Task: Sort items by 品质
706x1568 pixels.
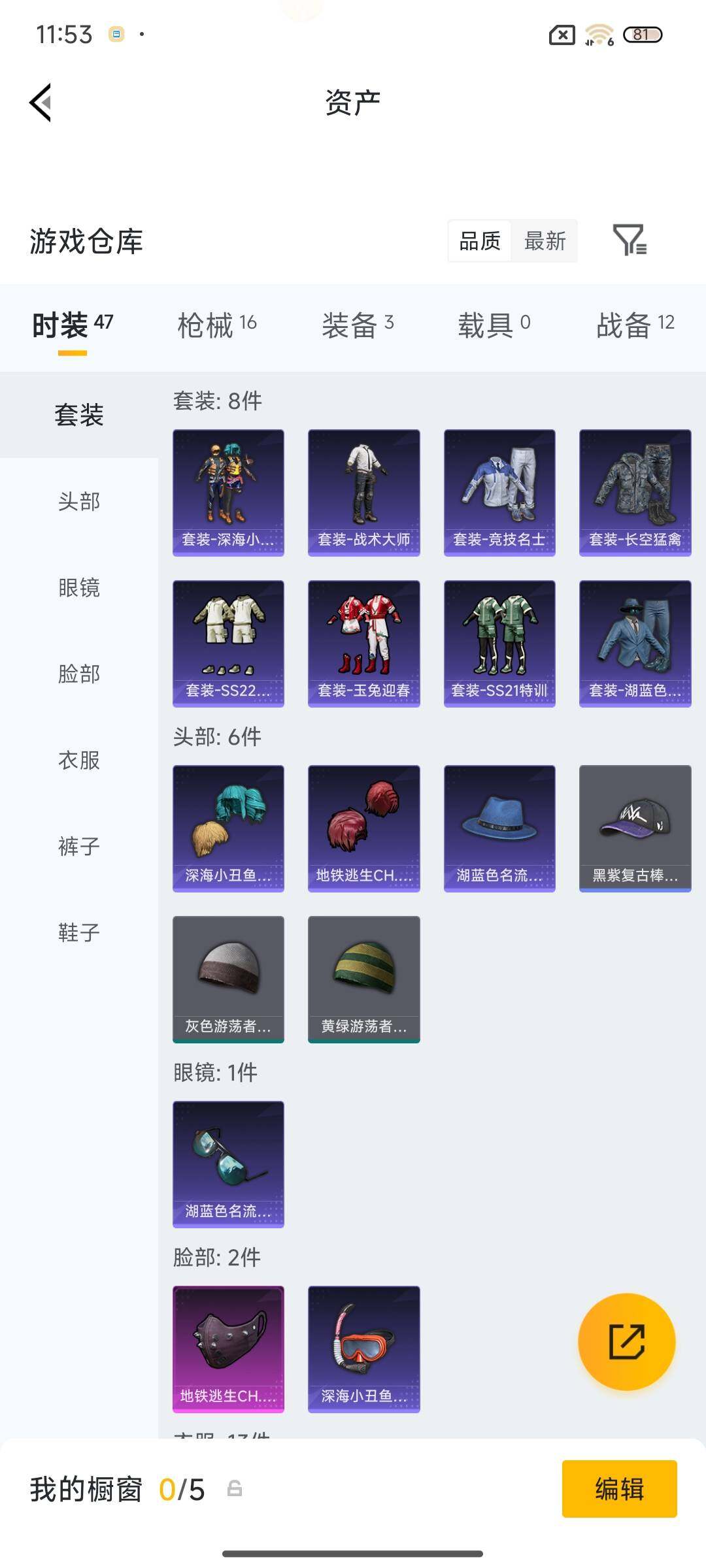Action: [x=479, y=241]
